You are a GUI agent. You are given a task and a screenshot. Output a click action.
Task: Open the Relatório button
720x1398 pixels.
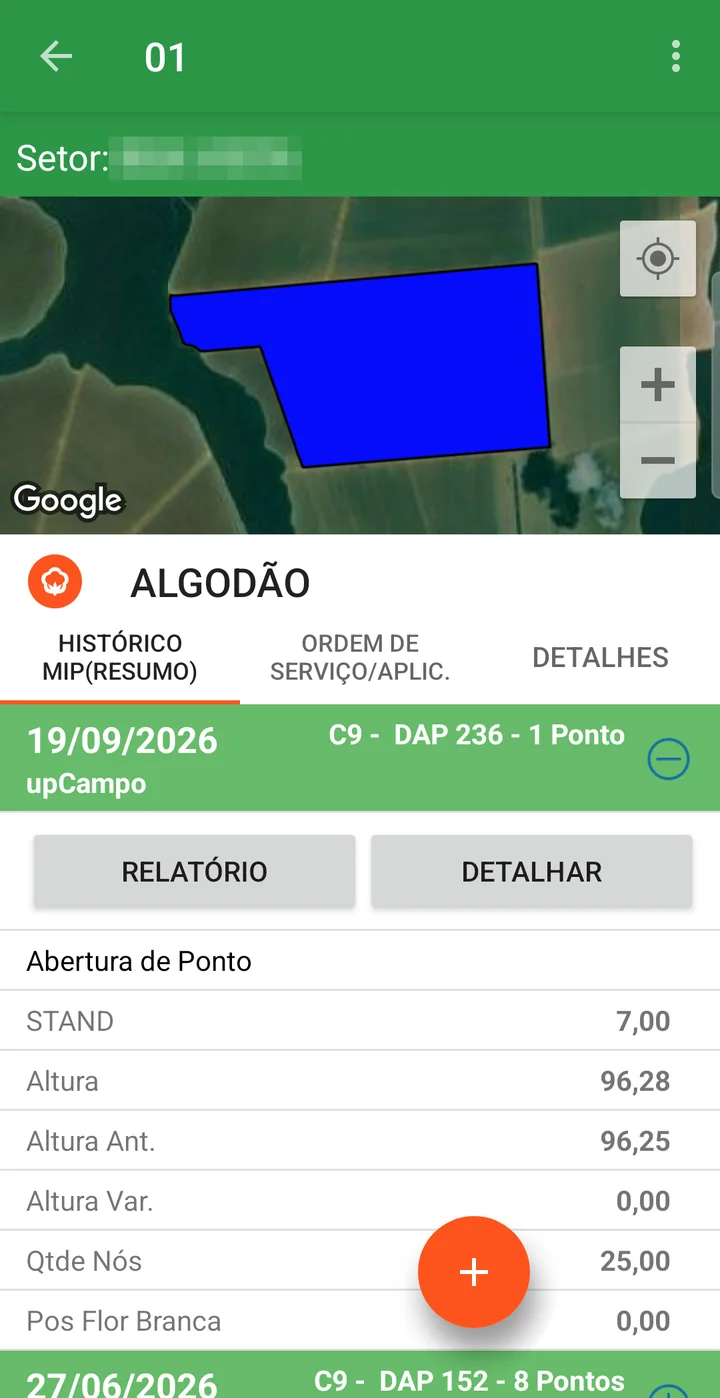(x=194, y=872)
